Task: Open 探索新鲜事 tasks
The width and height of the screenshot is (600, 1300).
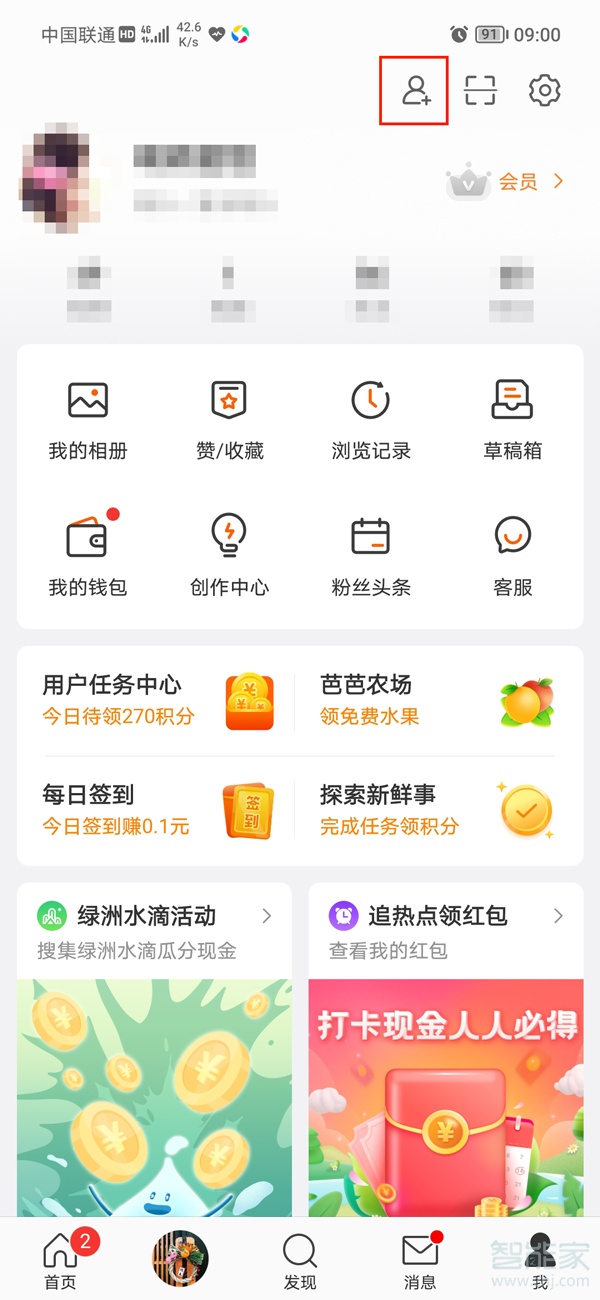Action: 435,810
